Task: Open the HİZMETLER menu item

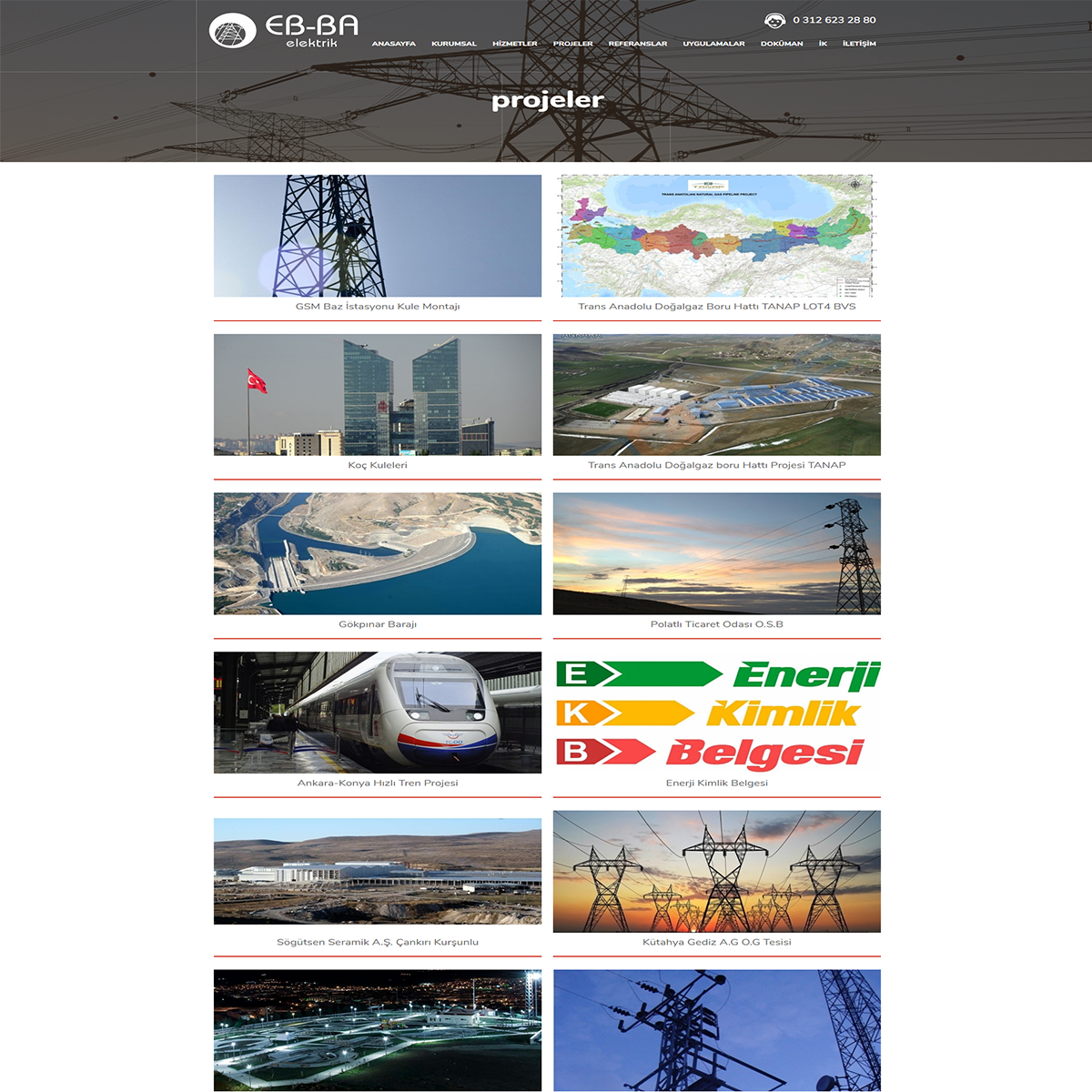Action: point(514,44)
